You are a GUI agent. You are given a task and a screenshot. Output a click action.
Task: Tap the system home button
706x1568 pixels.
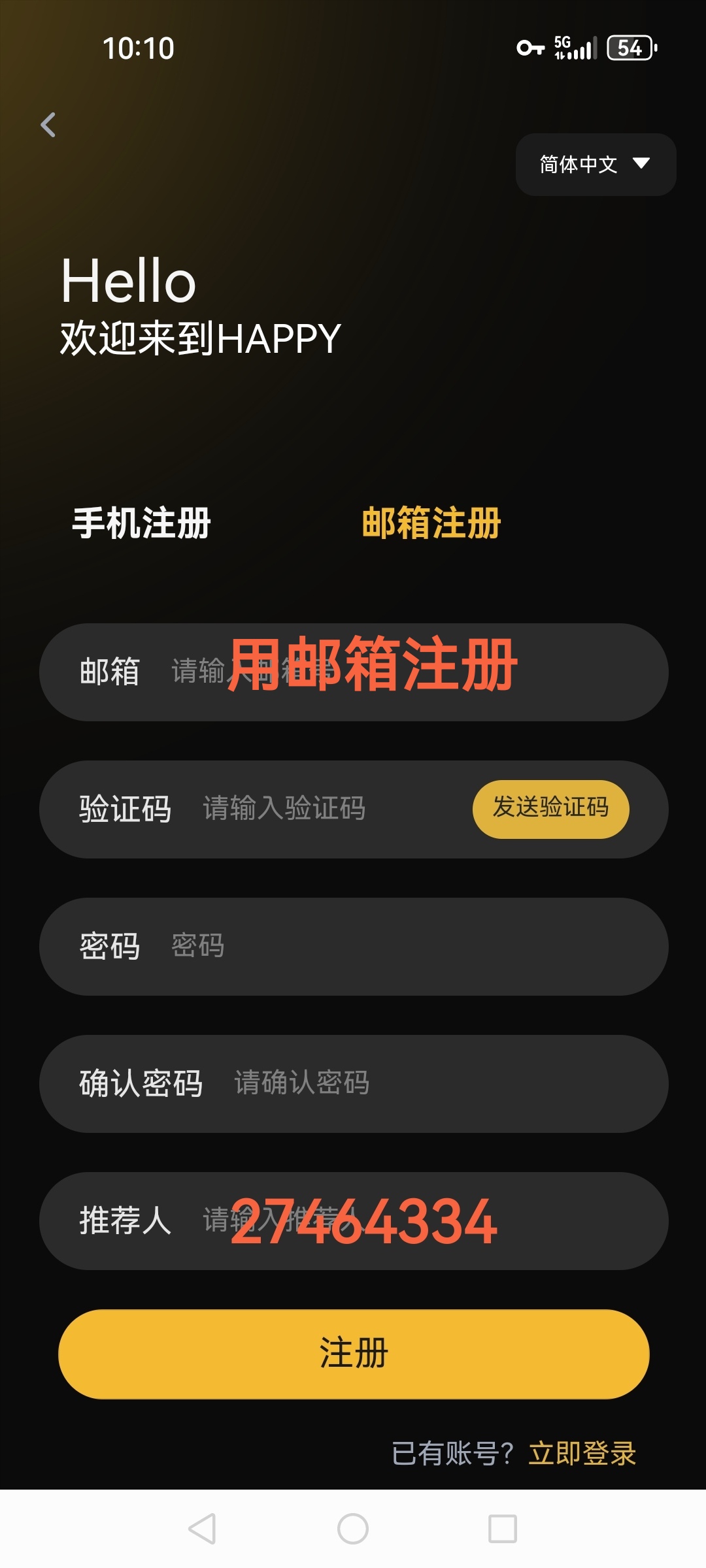(353, 1529)
